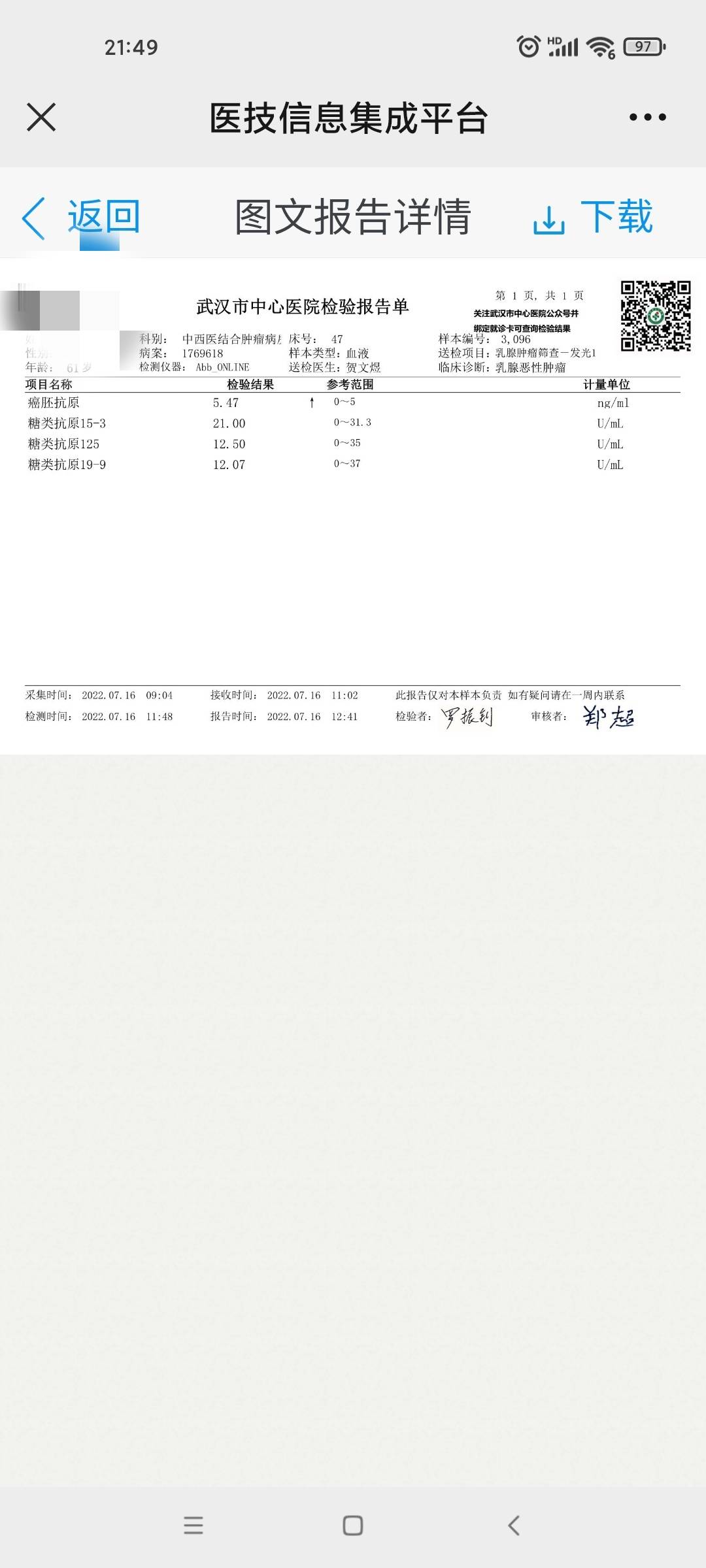Tap the battery indicator showing 97

pyautogui.click(x=643, y=46)
